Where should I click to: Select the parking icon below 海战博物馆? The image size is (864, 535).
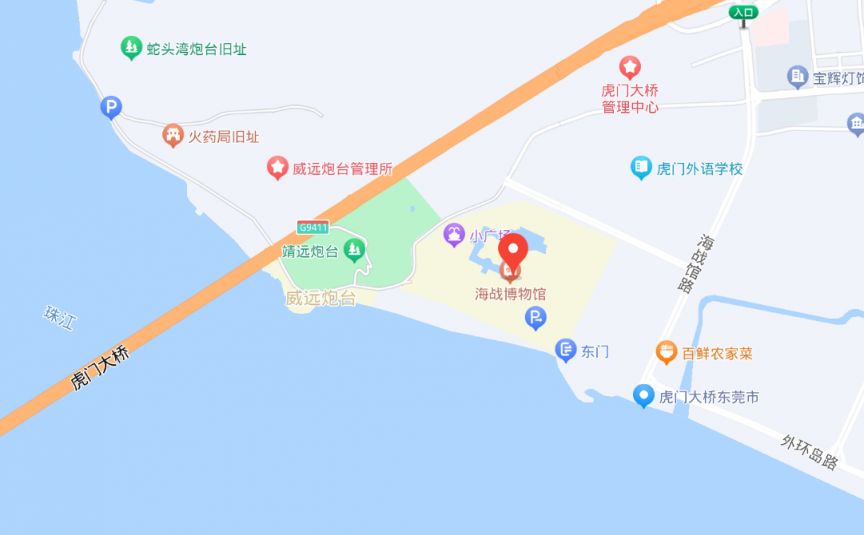click(x=536, y=319)
